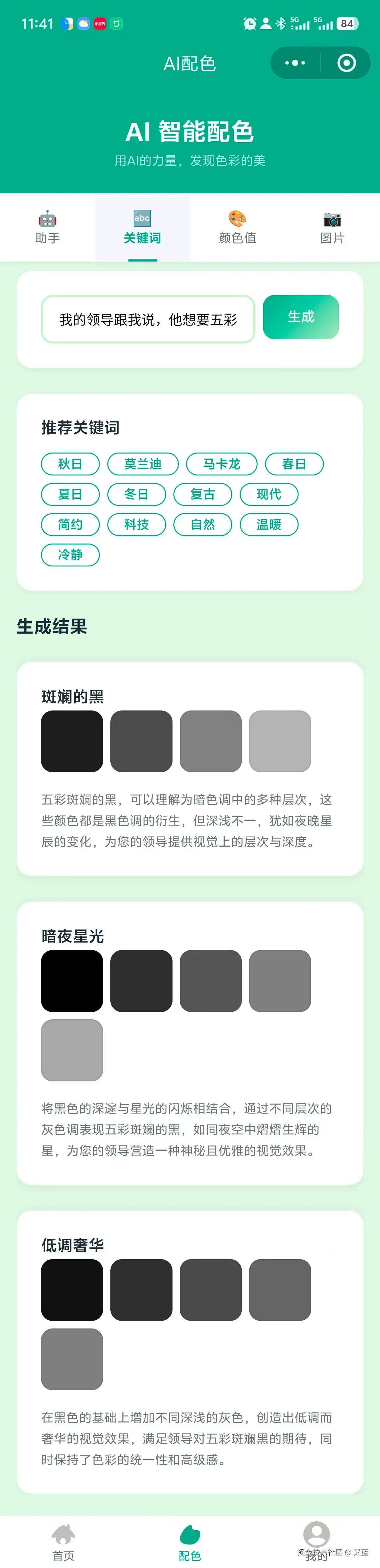Tap the darkest swatch in 斑斓的黑
Screen dimensions: 380x1568
(72, 741)
